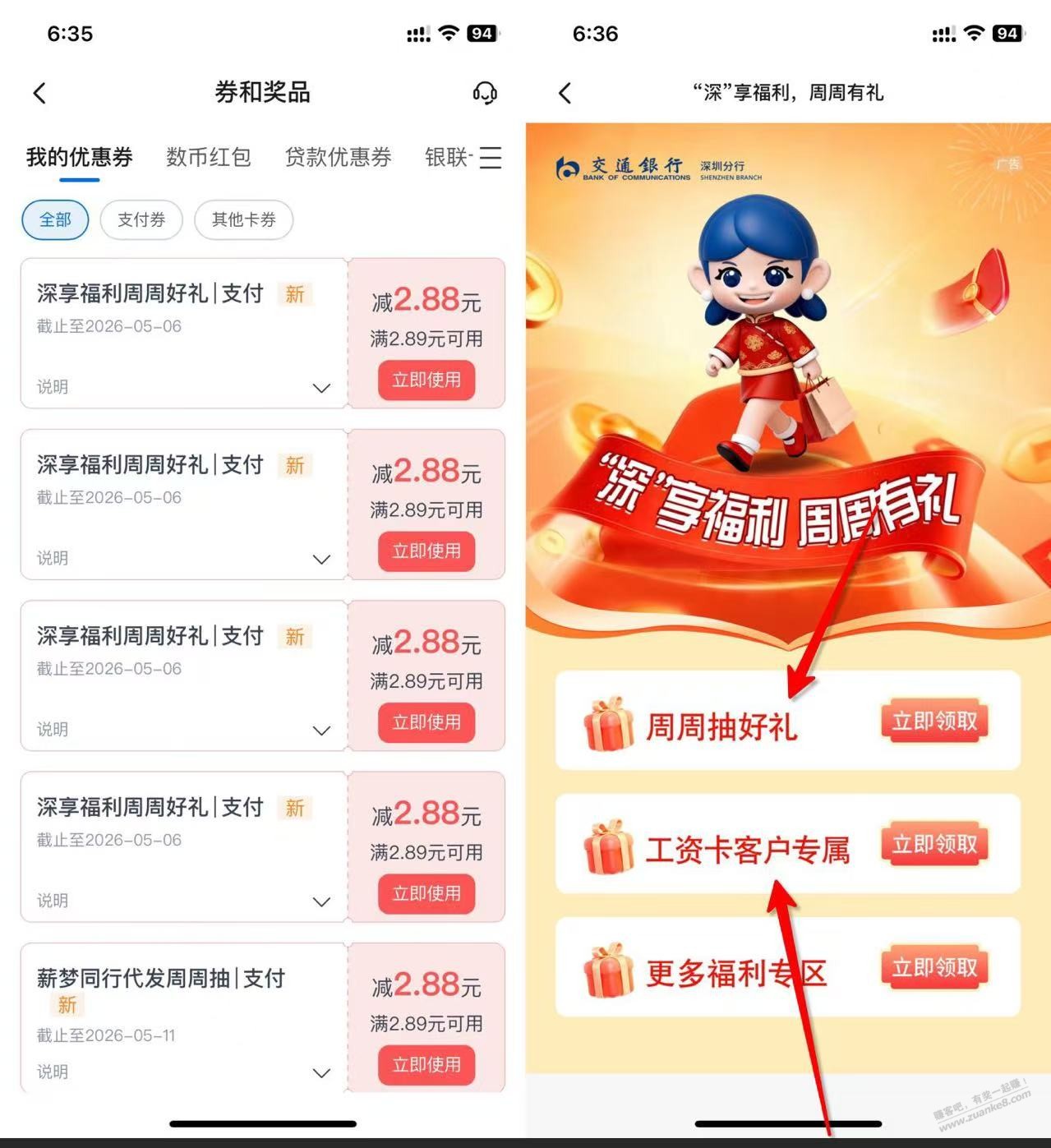Select the 其他卡券 filter chip
The image size is (1051, 1148).
[243, 219]
